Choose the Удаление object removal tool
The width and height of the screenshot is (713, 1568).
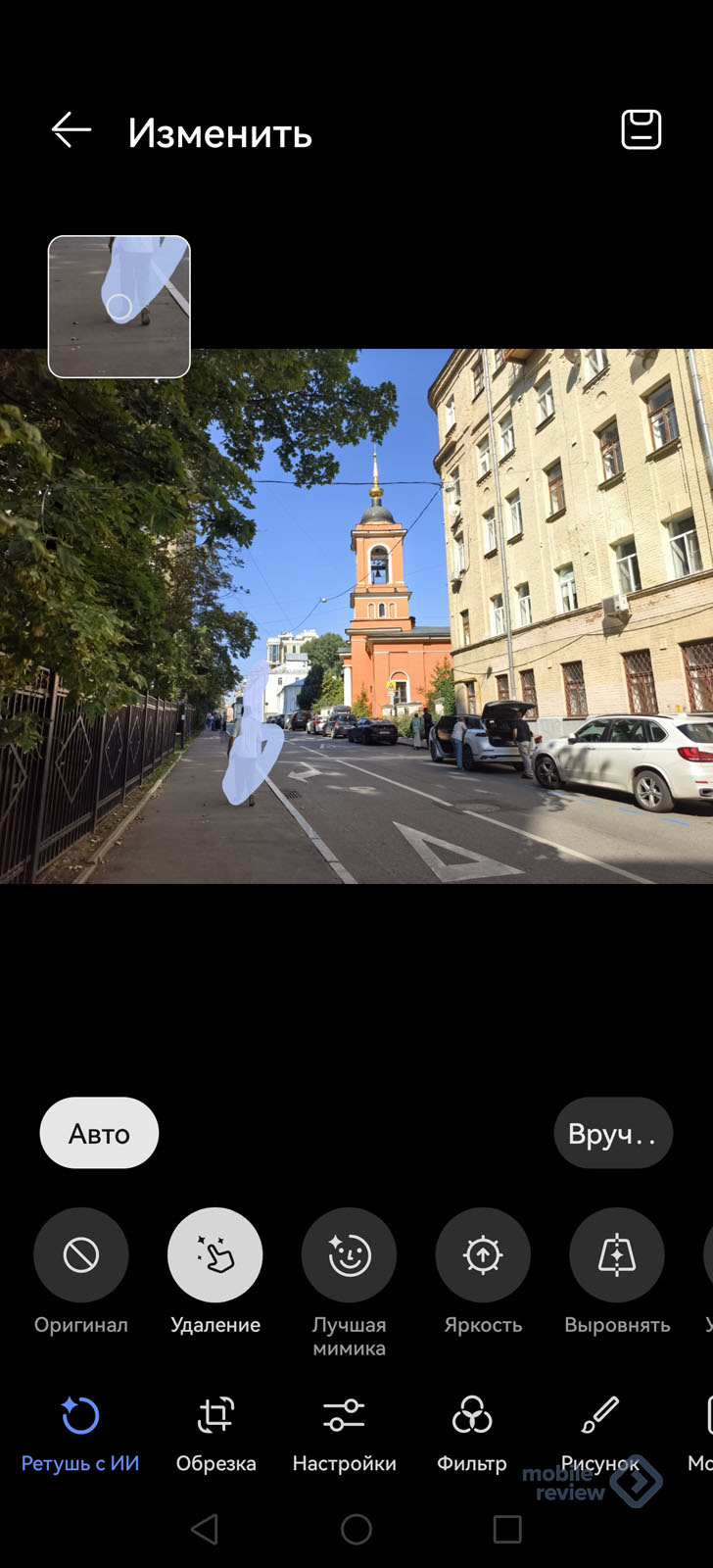pyautogui.click(x=215, y=1255)
